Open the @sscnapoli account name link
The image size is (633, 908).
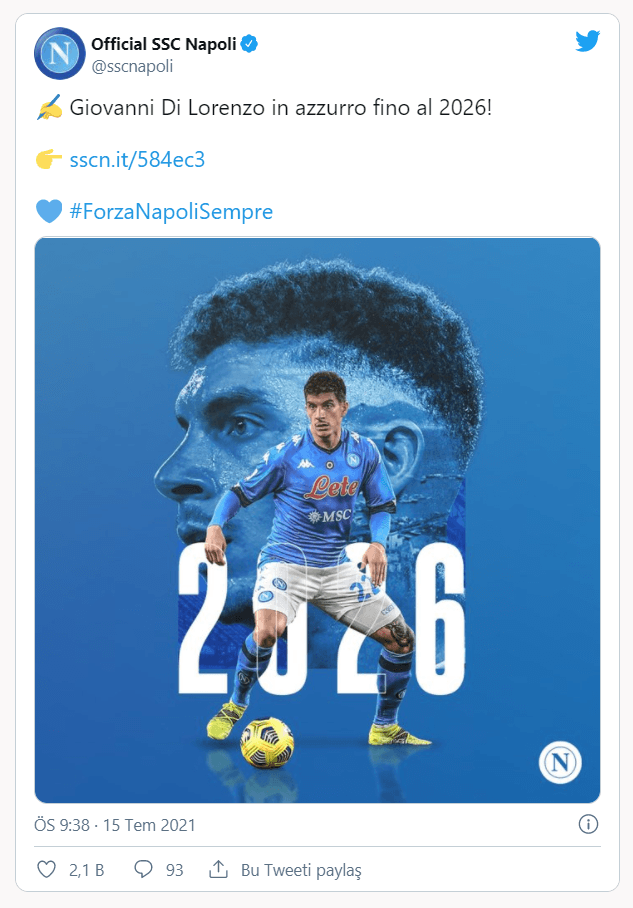(x=131, y=66)
